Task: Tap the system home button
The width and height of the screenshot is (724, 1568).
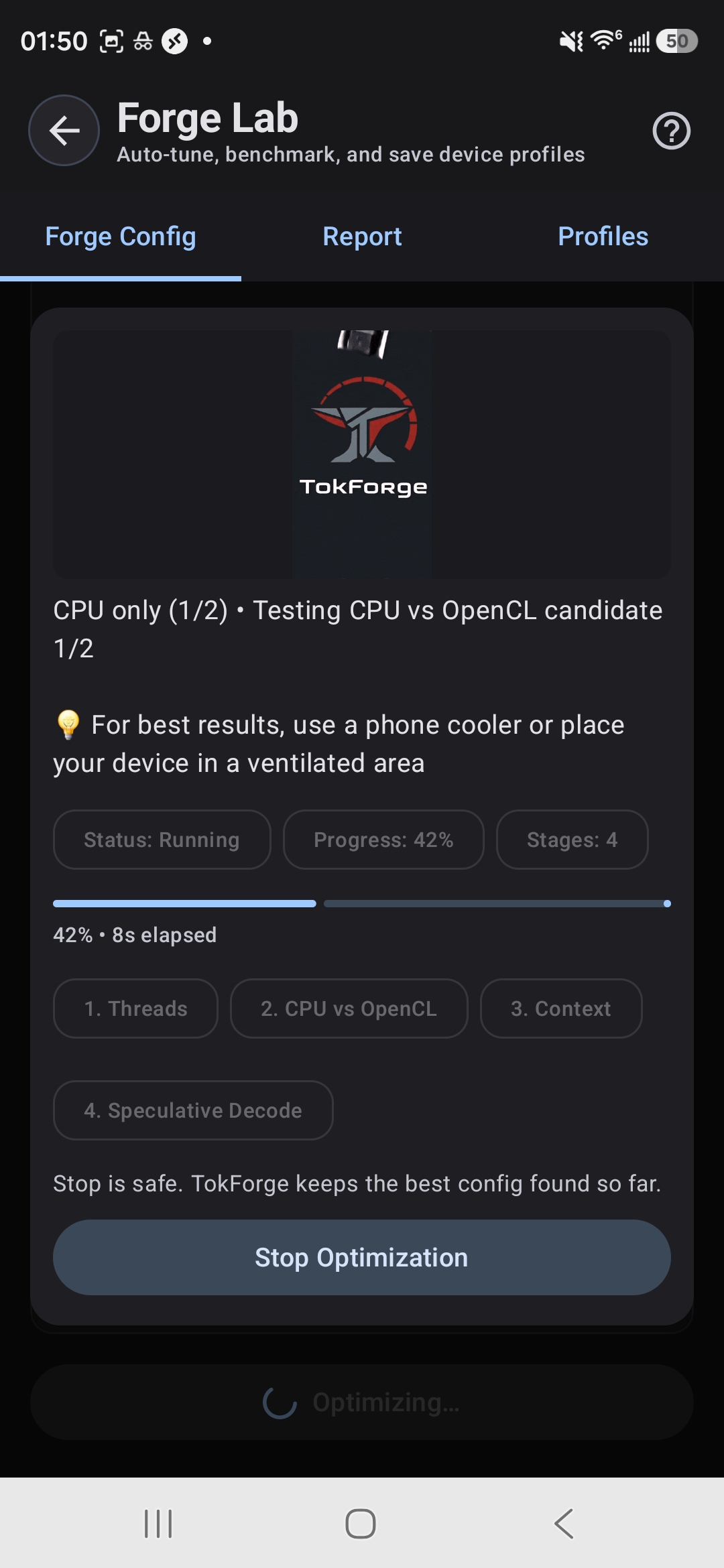Action: click(x=361, y=1523)
